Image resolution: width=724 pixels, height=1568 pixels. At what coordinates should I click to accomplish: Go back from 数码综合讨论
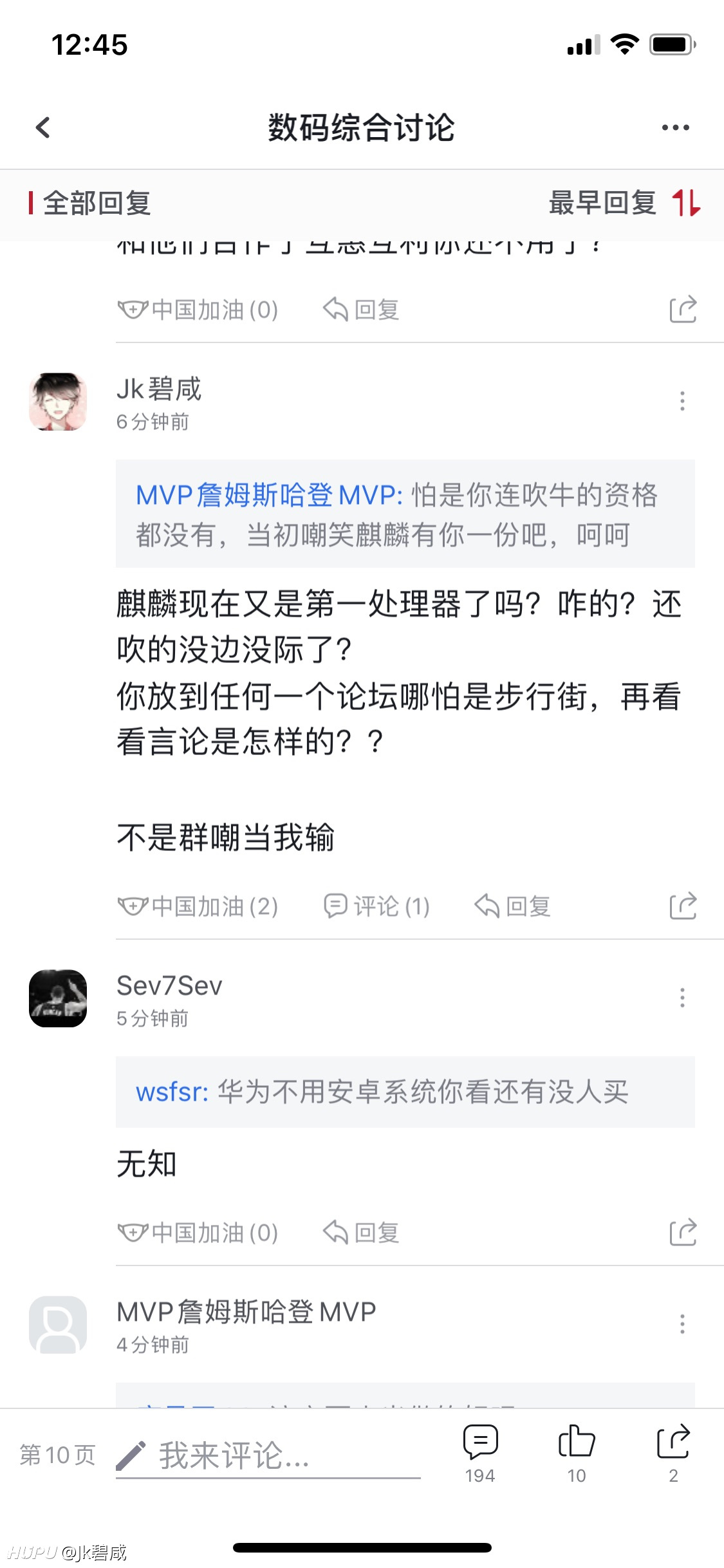point(43,127)
